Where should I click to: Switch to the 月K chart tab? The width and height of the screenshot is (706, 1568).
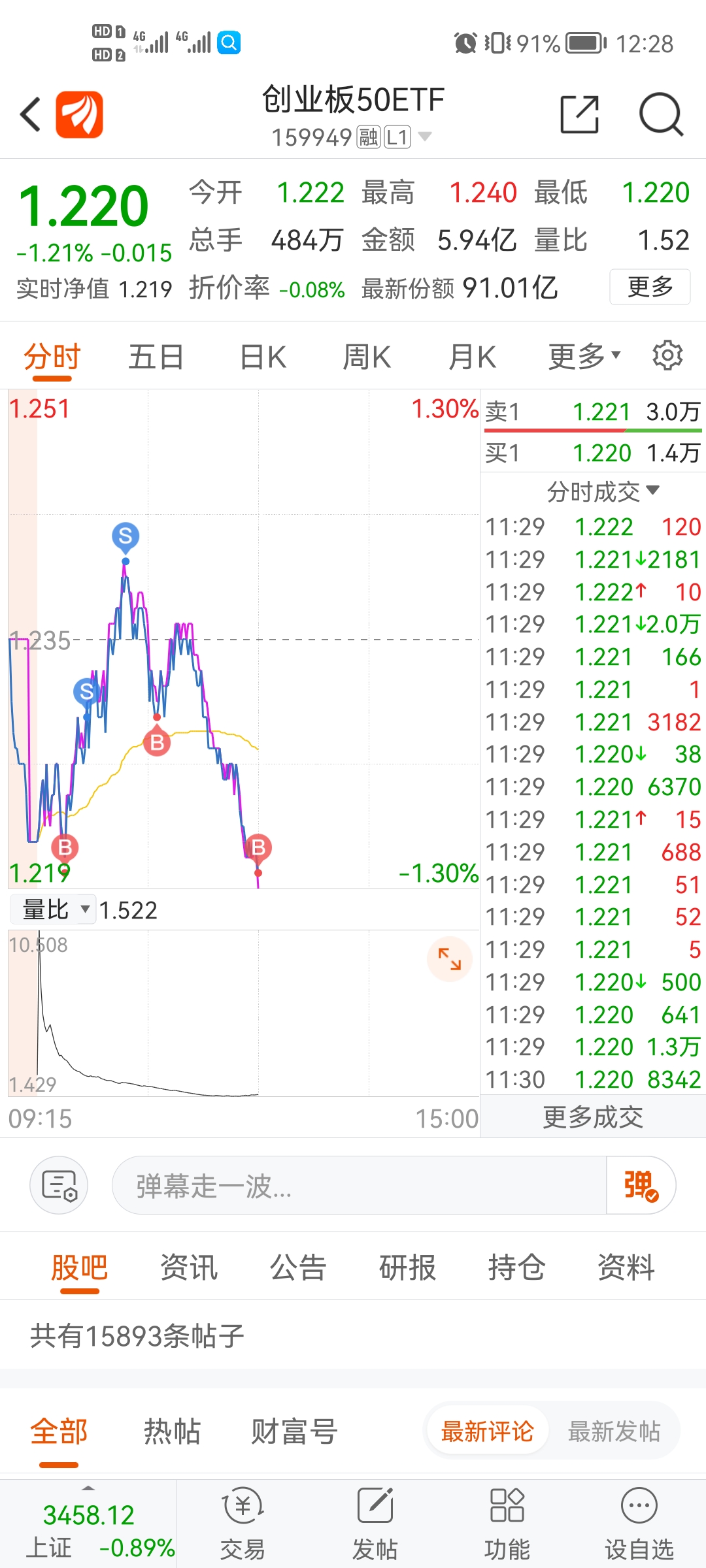pos(472,357)
